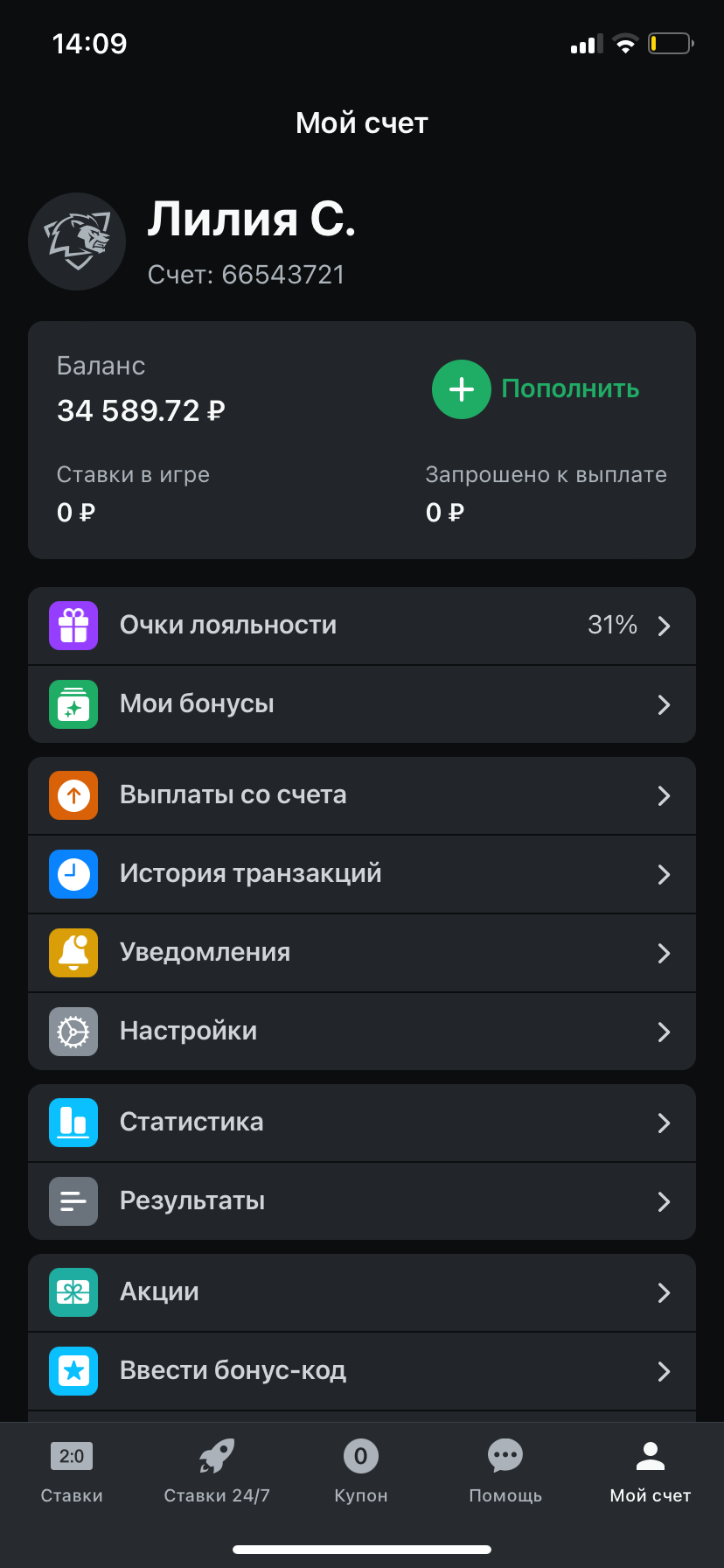Tap the Пополнить top-up button
The height and width of the screenshot is (1568, 724).
535,389
